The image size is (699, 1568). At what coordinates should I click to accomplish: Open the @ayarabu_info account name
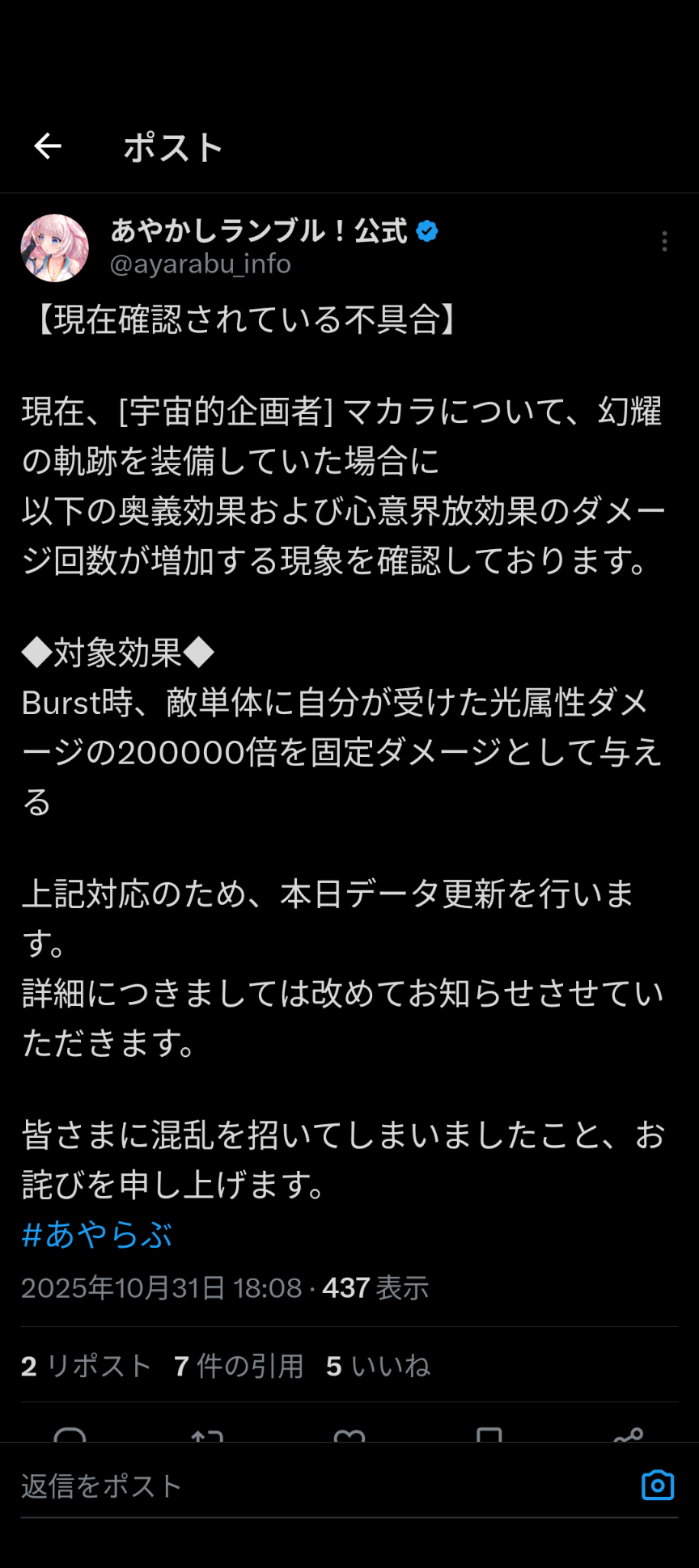coord(201,264)
